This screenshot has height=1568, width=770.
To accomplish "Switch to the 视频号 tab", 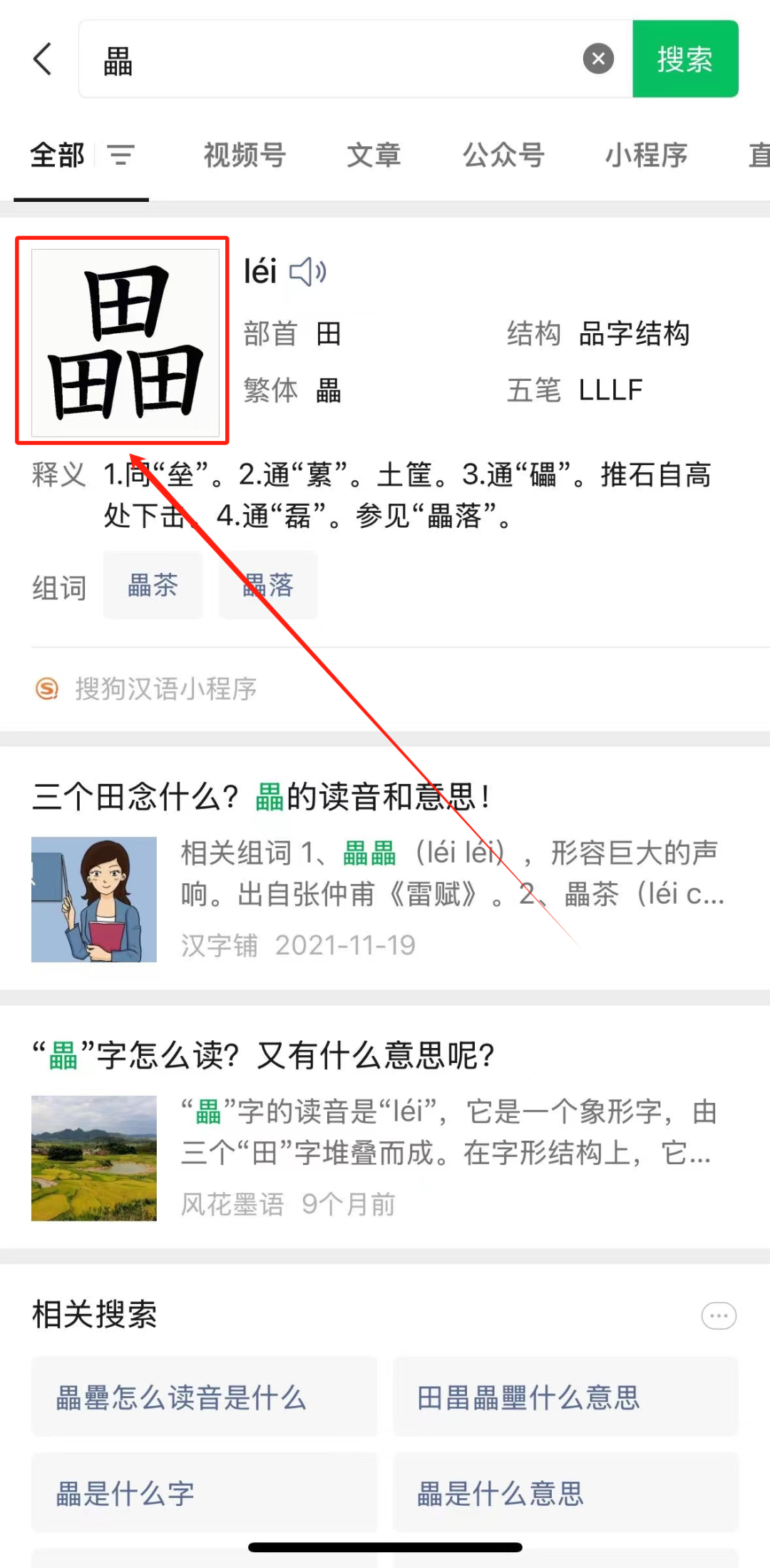I will [x=244, y=156].
